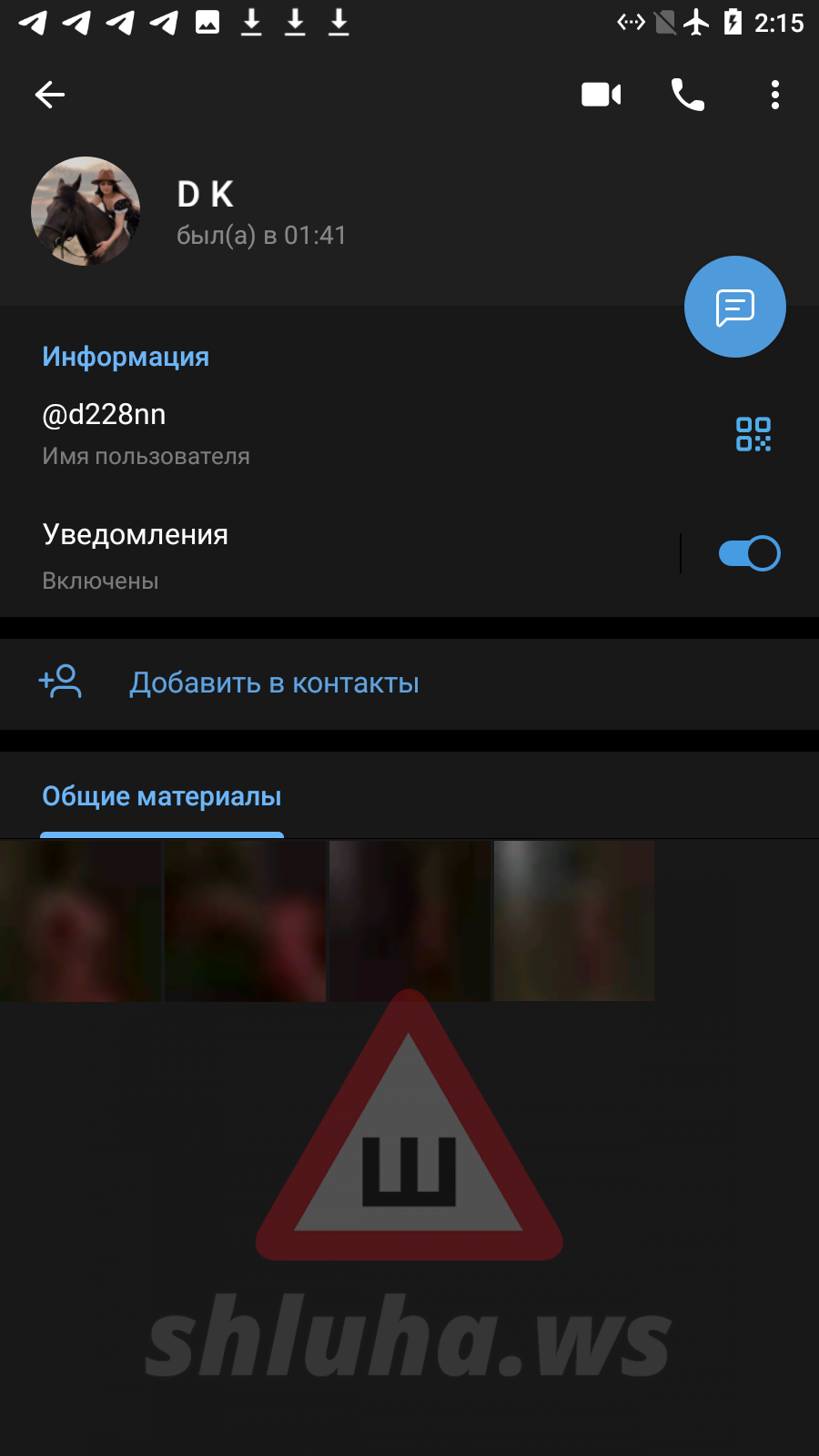The width and height of the screenshot is (819, 1456).
Task: Send a message via floating chat button
Action: (x=734, y=308)
